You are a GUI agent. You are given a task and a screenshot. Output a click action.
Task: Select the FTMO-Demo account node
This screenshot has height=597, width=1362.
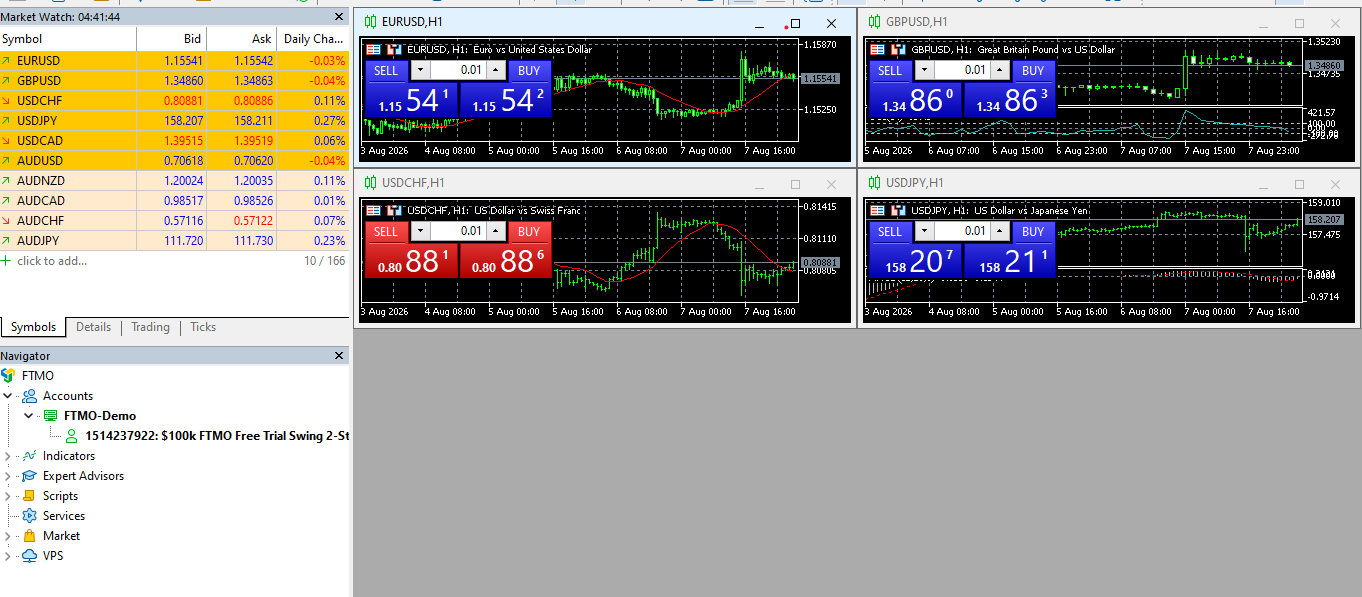pyautogui.click(x=100, y=416)
